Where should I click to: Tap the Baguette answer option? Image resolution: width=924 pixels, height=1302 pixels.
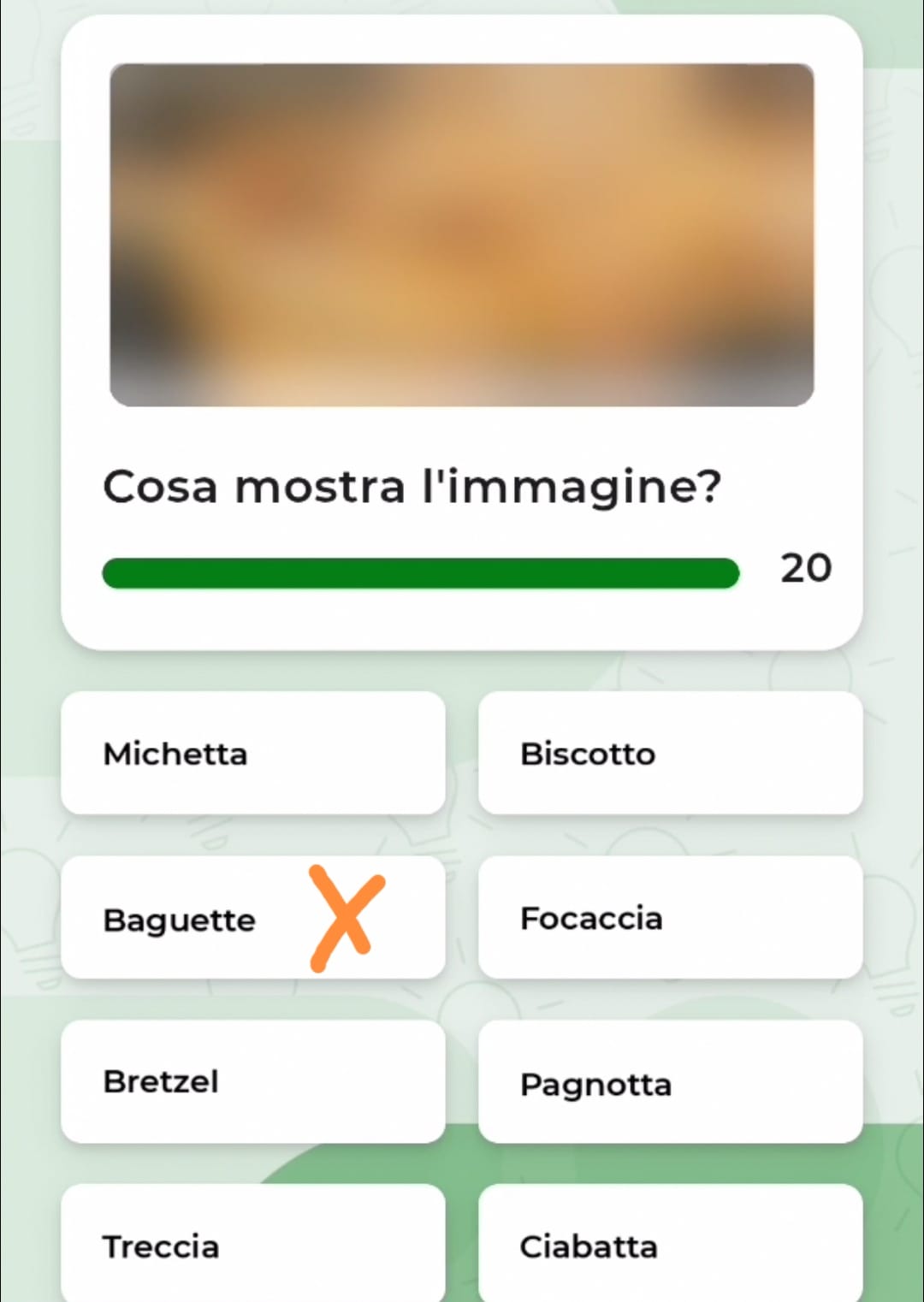pyautogui.click(x=252, y=918)
